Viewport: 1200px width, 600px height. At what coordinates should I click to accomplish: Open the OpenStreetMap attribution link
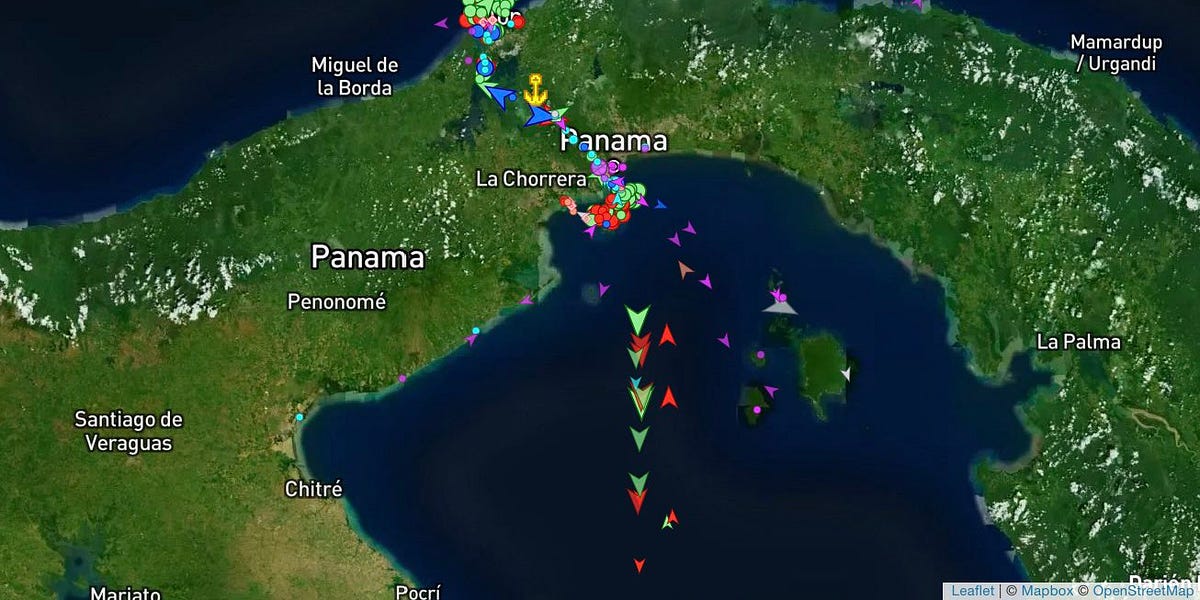(1144, 591)
